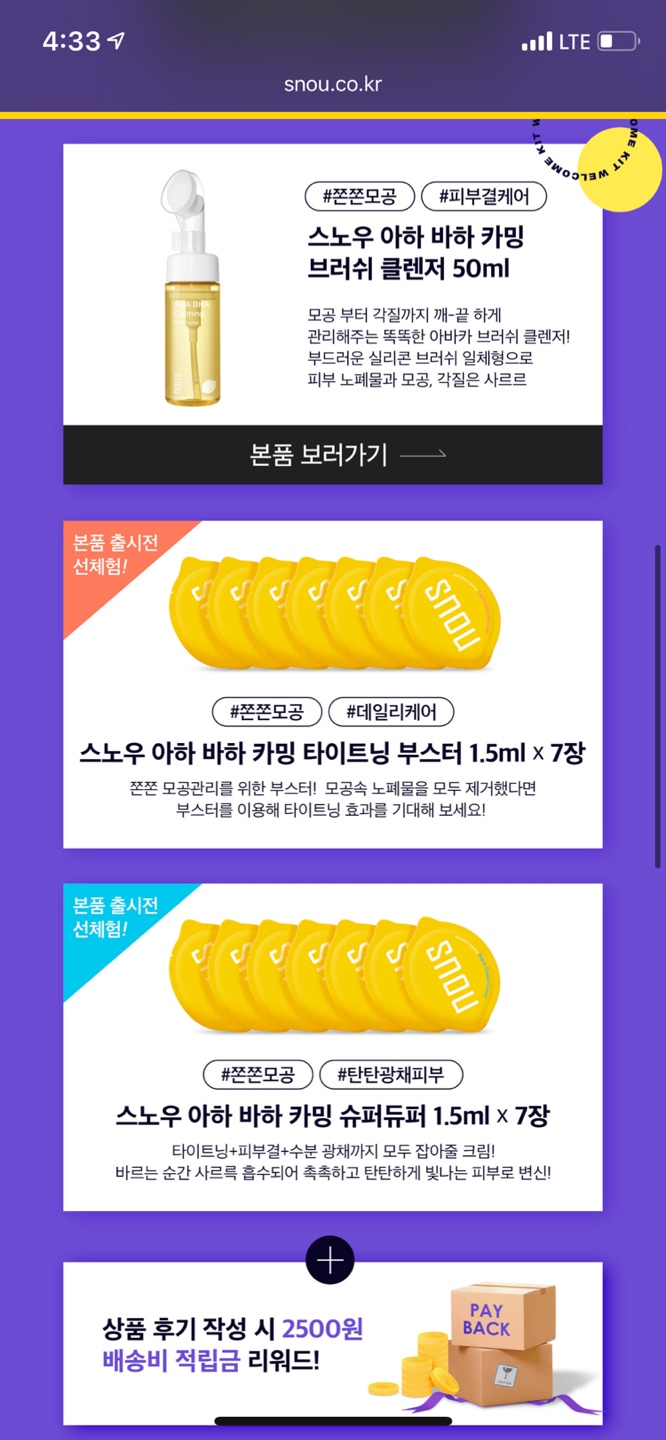Screen dimensions: 666x1440
Task: Tap the snou.co.kr address bar
Action: pyautogui.click(x=332, y=84)
